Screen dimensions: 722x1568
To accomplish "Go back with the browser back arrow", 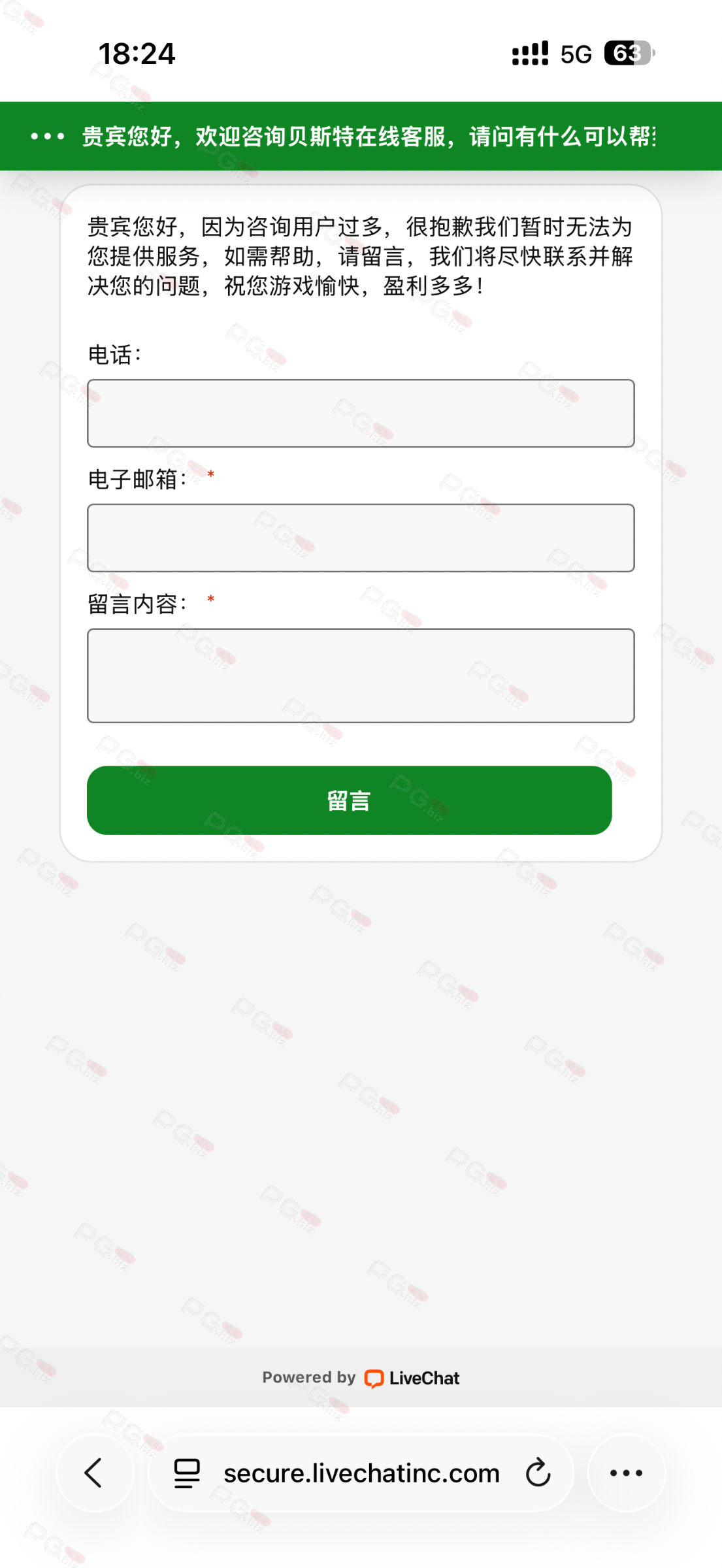I will coord(95,1473).
